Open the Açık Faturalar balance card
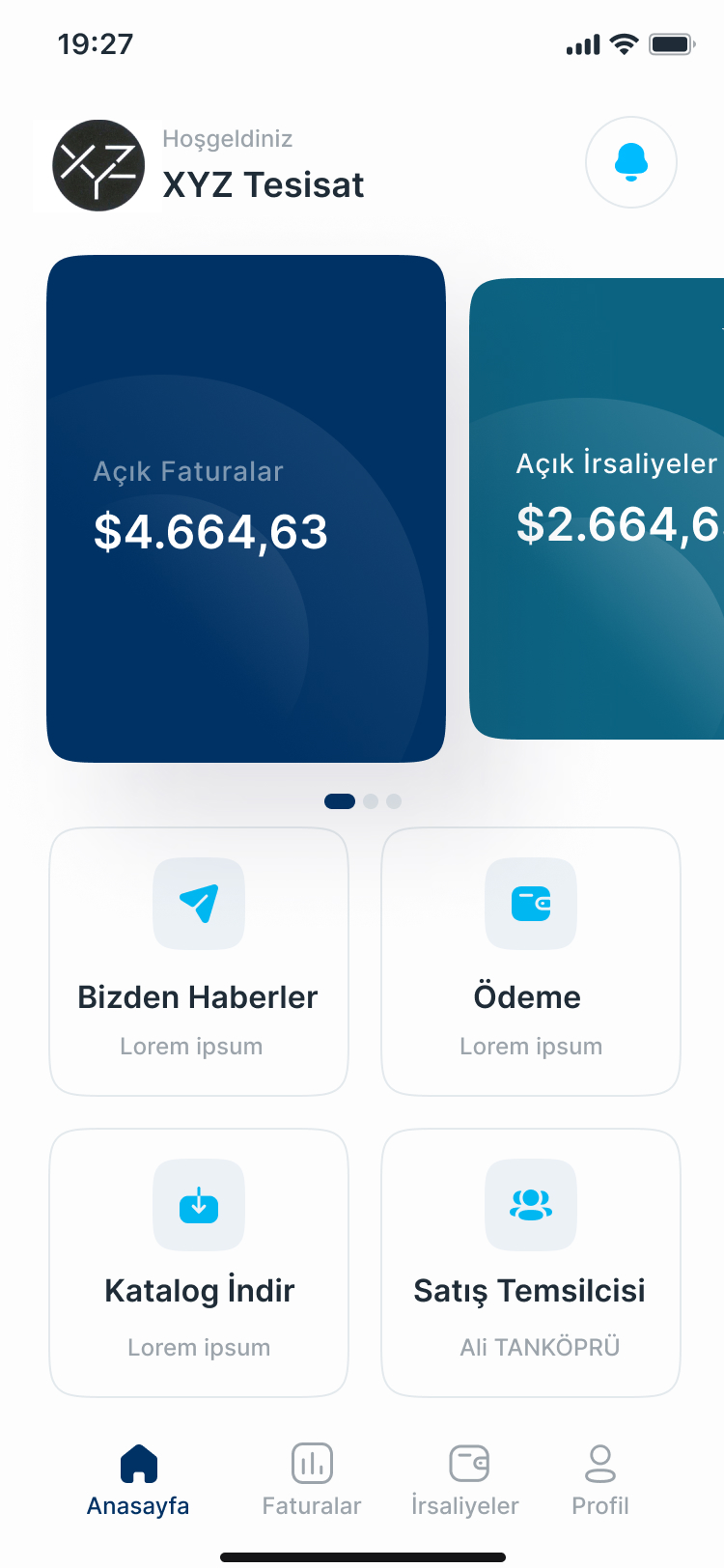The width and height of the screenshot is (724, 1568). tap(244, 507)
